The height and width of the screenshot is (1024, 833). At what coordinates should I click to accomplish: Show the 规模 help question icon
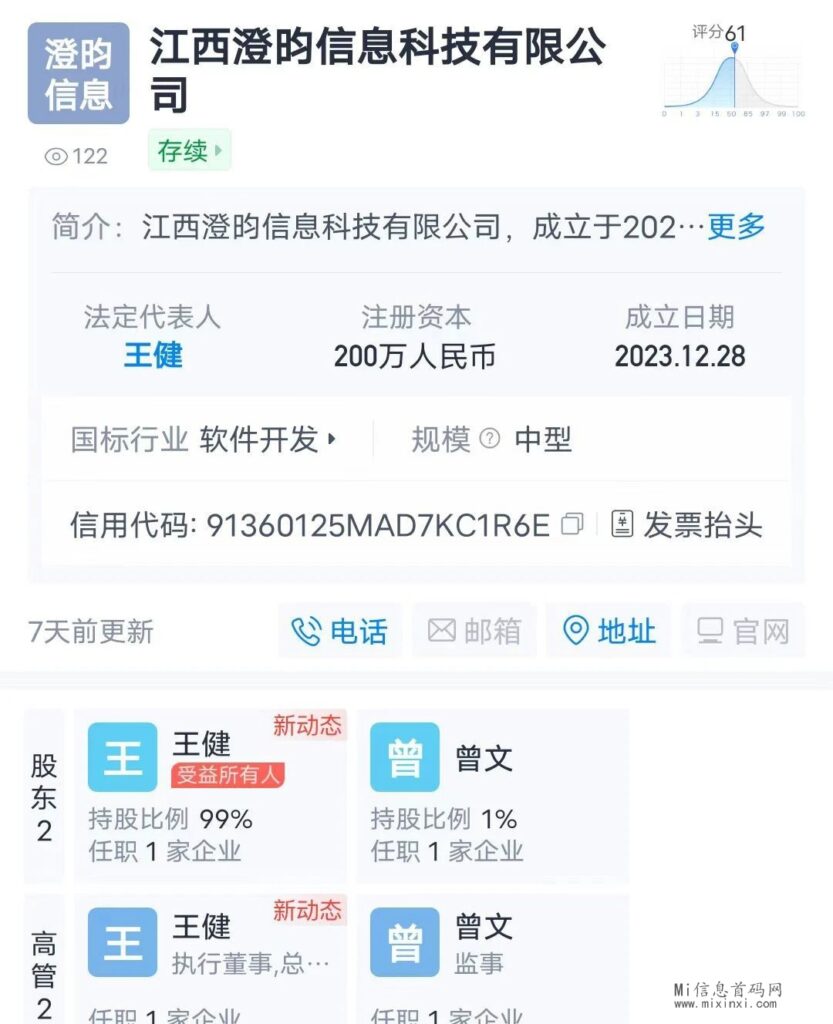pyautogui.click(x=489, y=439)
